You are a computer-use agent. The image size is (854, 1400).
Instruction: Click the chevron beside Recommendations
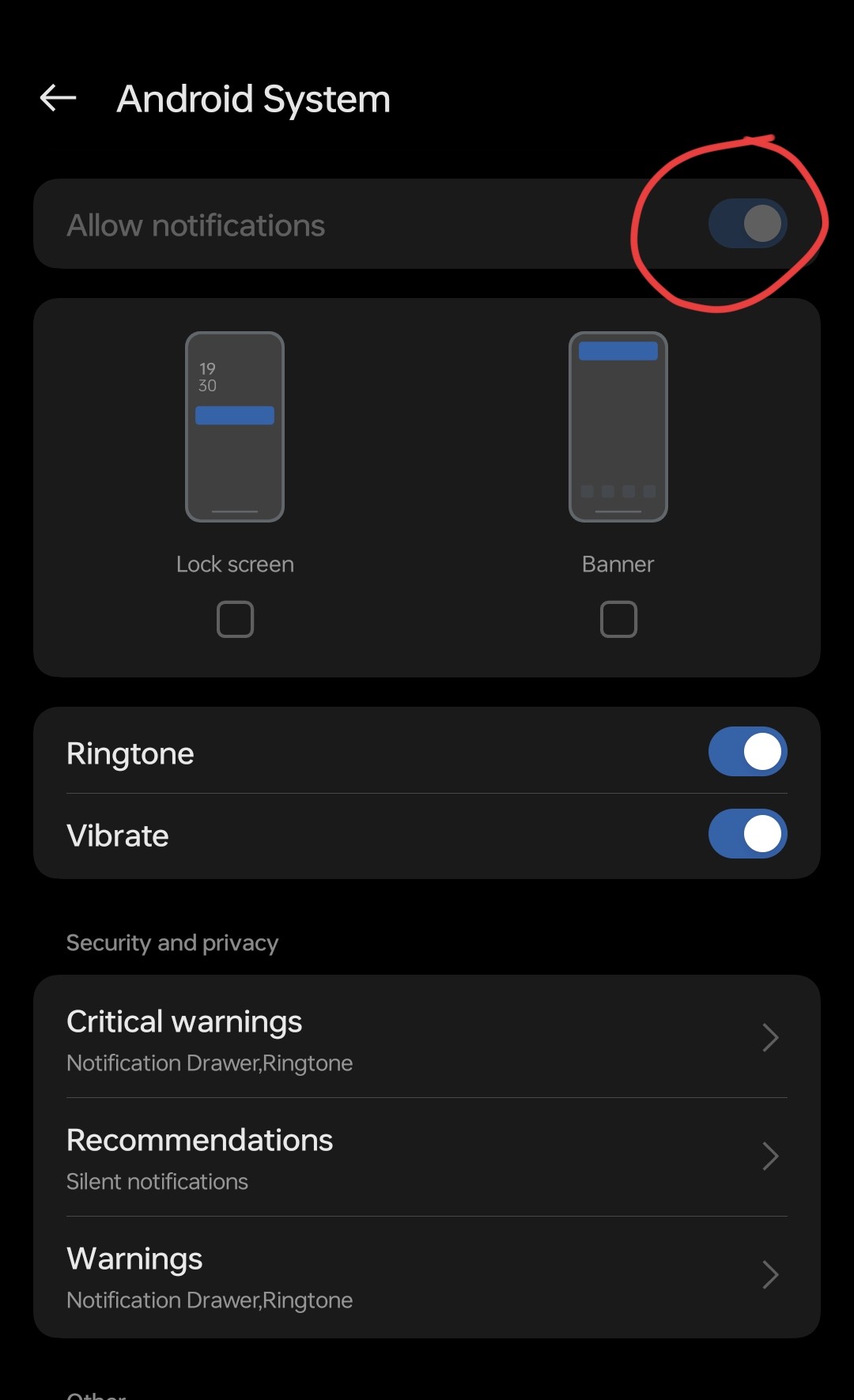coord(769,1156)
